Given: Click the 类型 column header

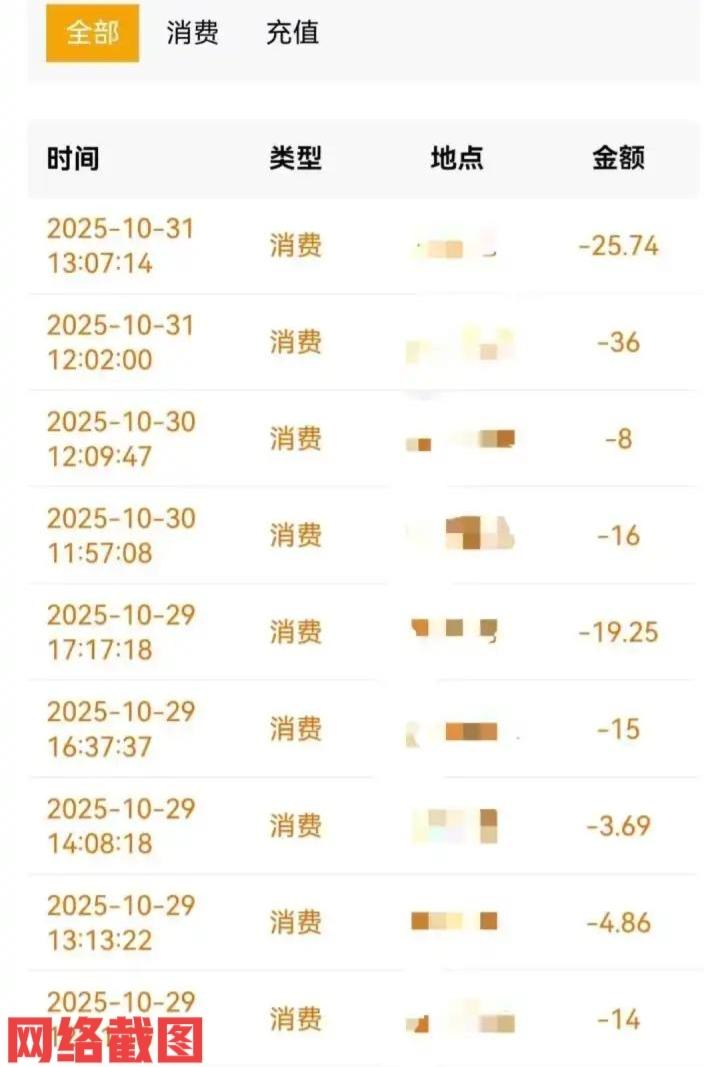Looking at the screenshot, I should click(x=295, y=158).
